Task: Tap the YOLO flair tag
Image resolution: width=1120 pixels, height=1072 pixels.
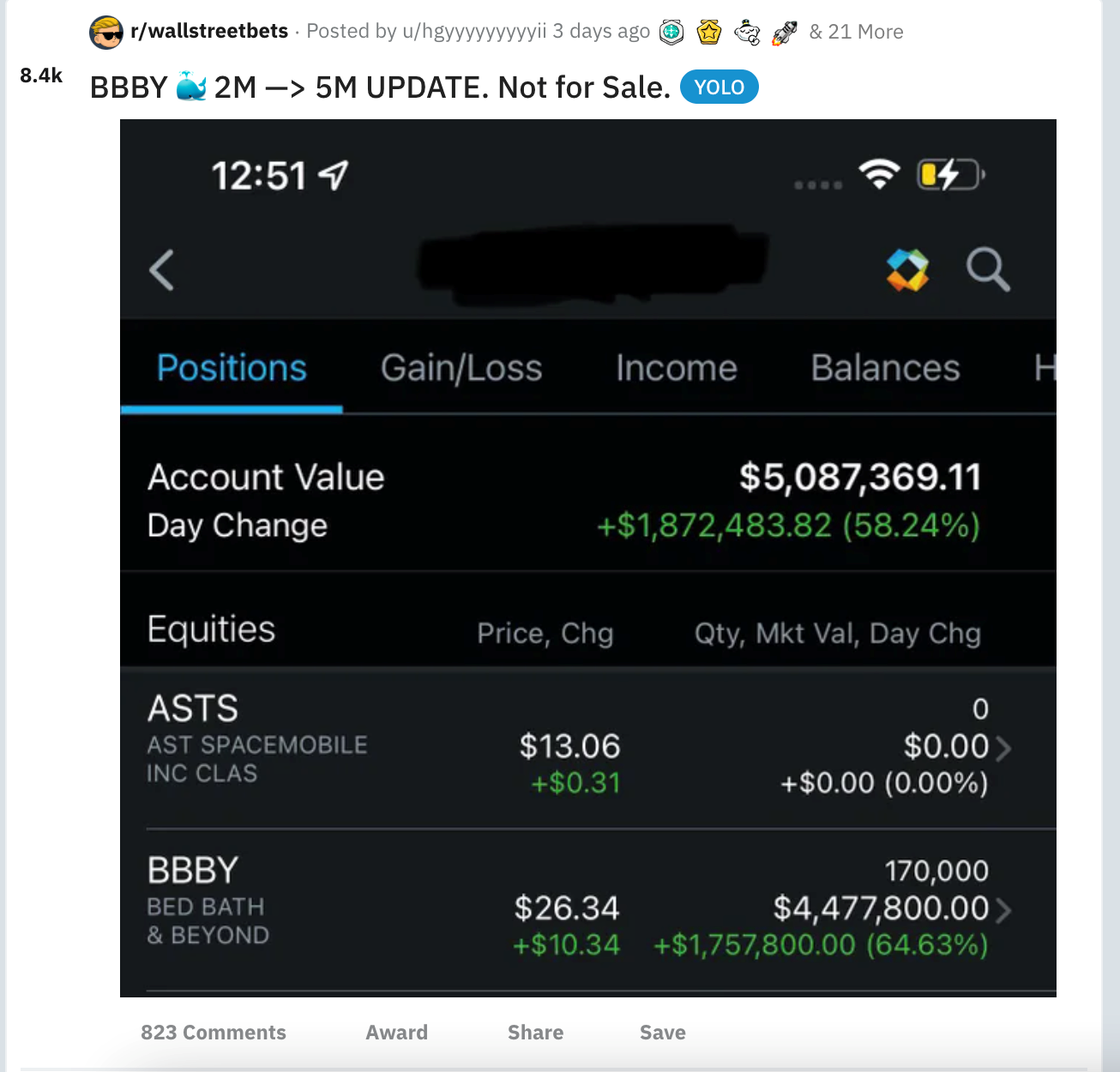Action: 719,87
